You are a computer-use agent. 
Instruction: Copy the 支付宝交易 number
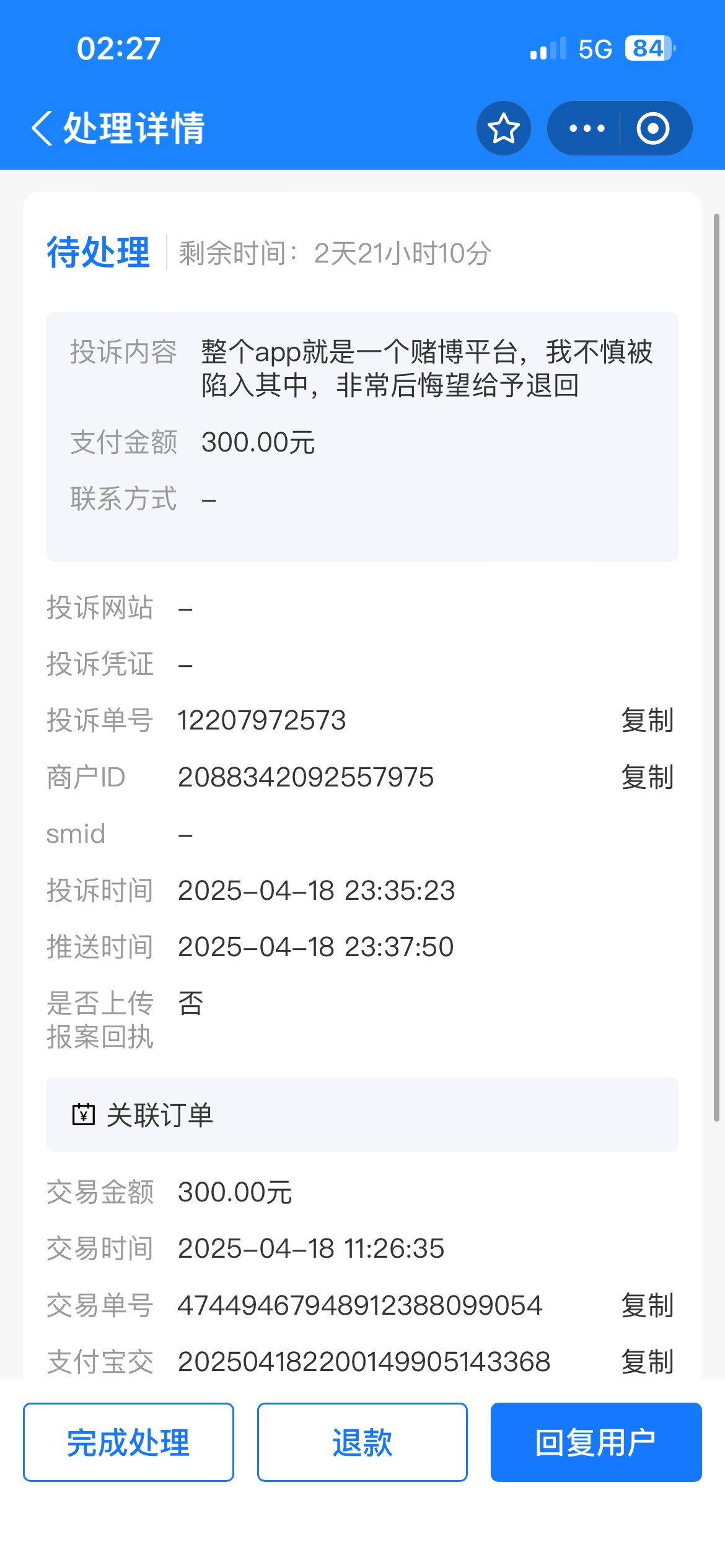point(647,1362)
